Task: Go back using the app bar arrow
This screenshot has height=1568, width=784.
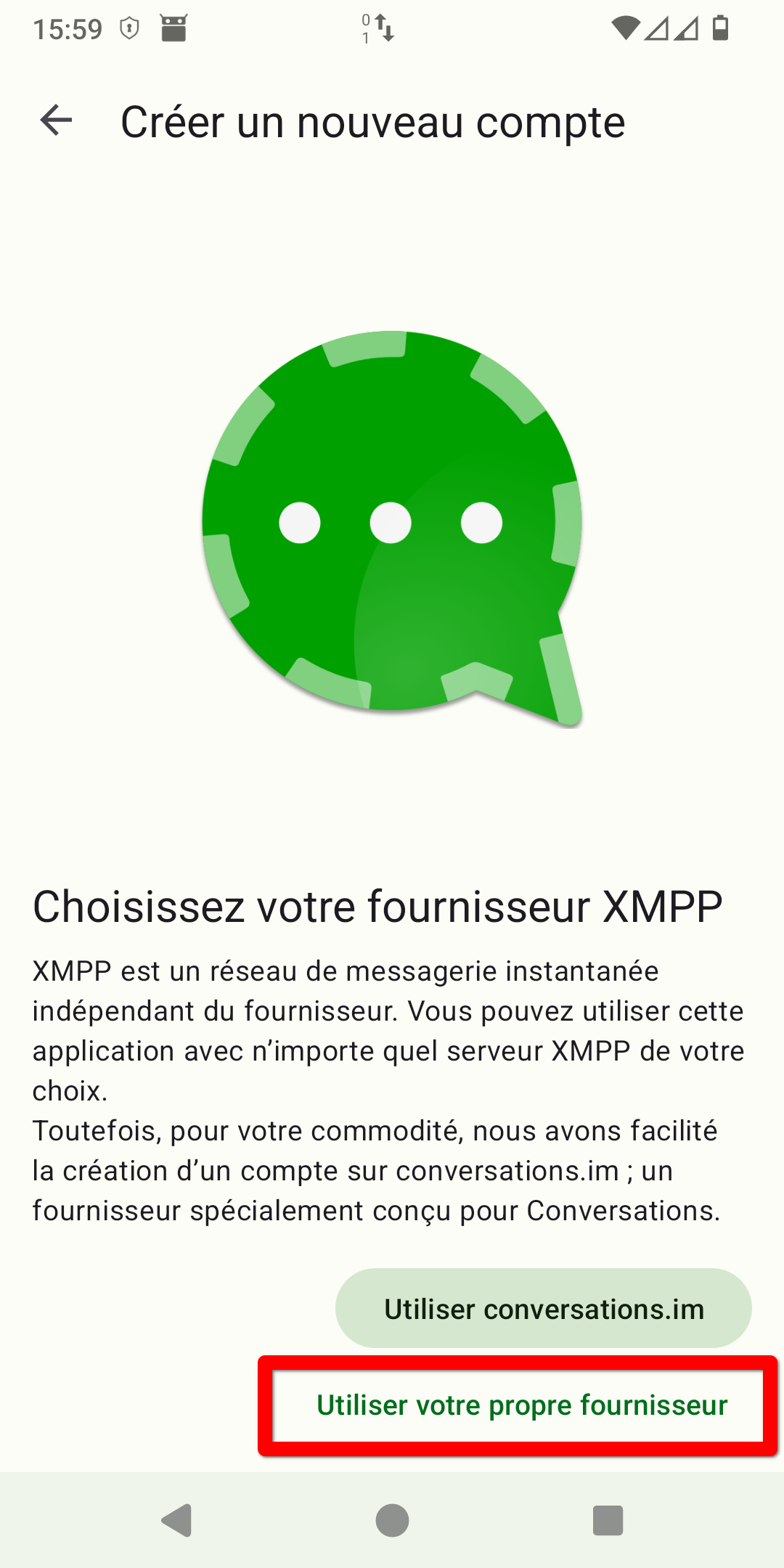Action: click(x=57, y=121)
